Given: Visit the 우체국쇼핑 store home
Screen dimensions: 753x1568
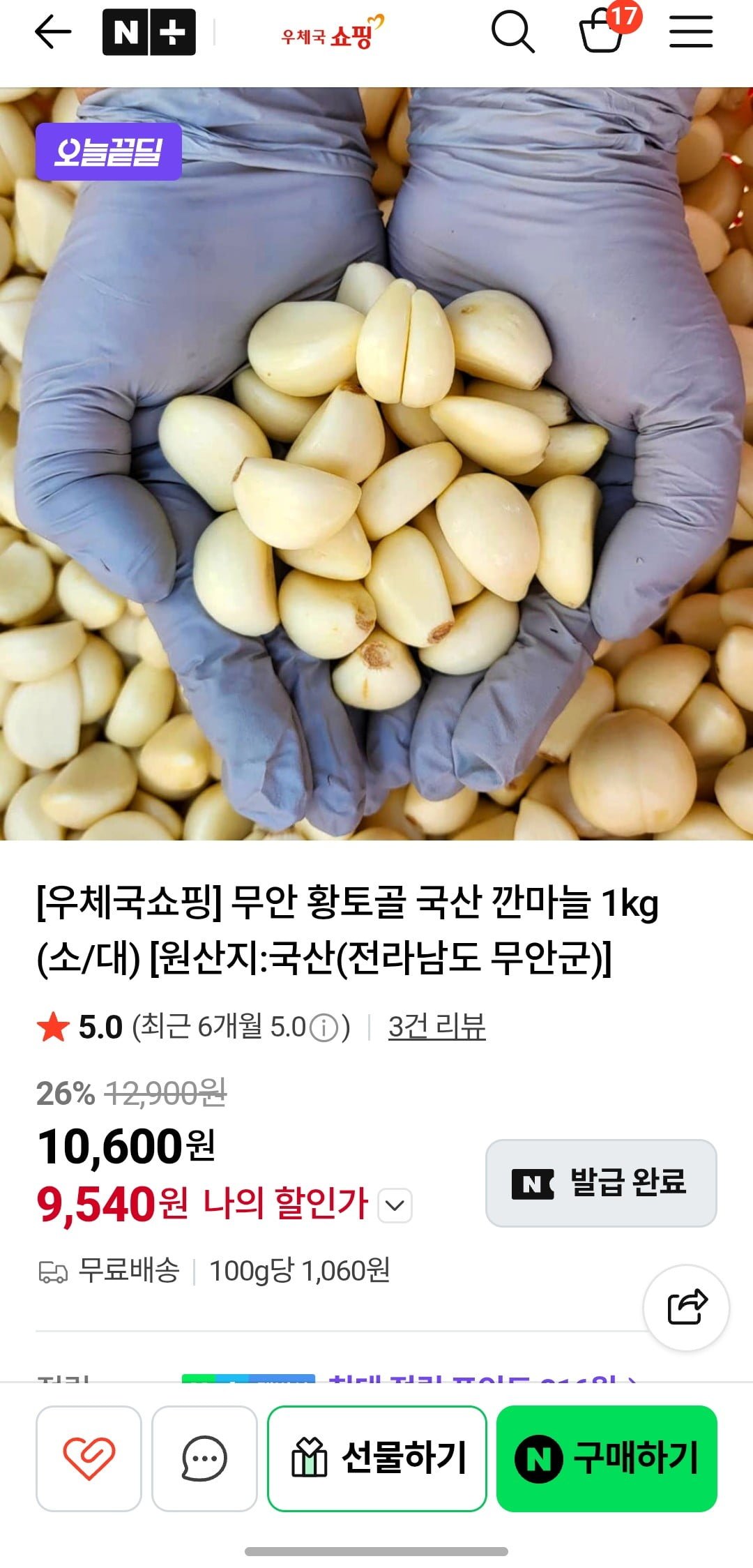Looking at the screenshot, I should coord(333,33).
